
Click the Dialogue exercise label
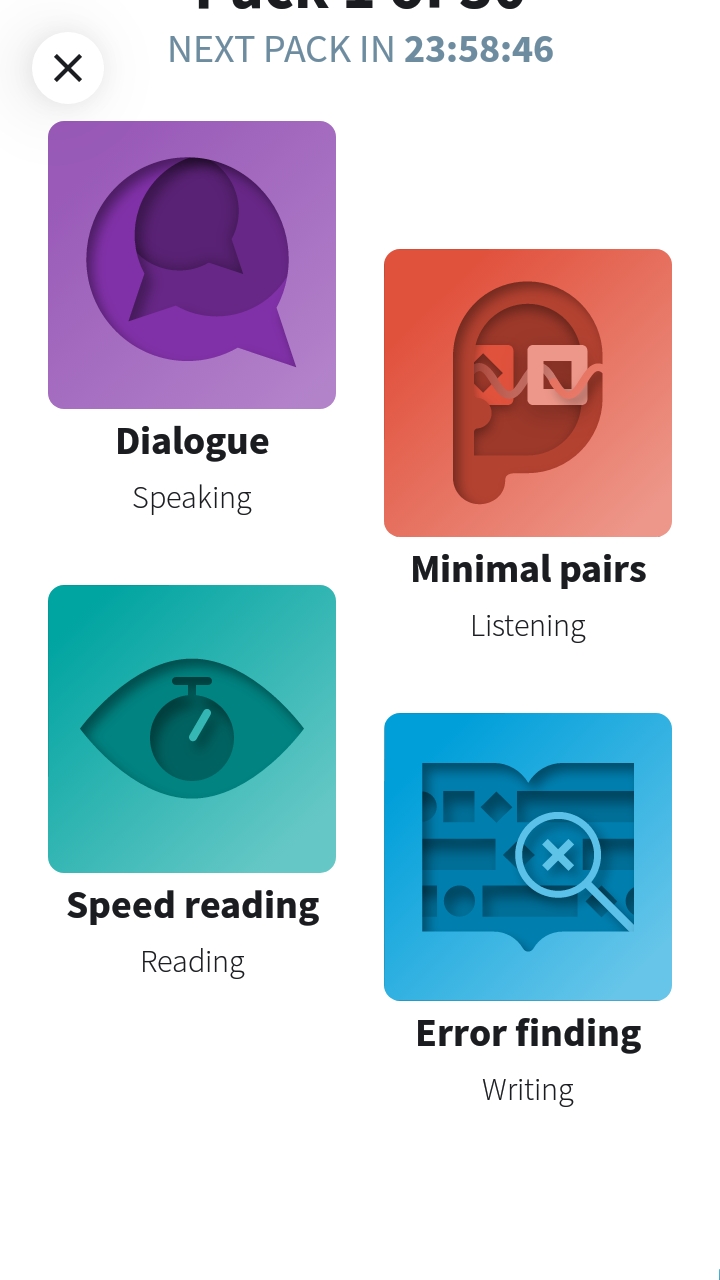[192, 440]
